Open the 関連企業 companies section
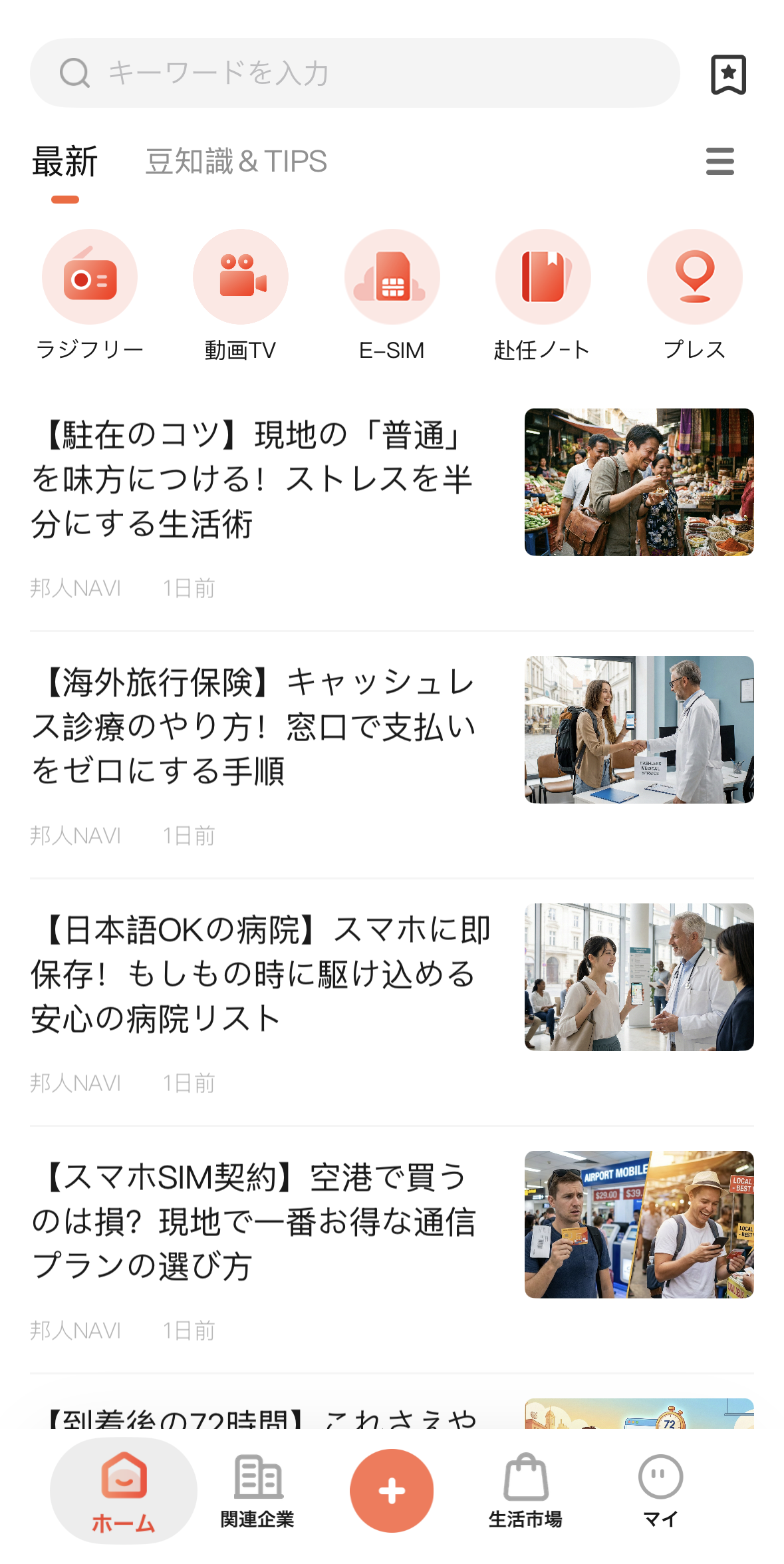The width and height of the screenshot is (784, 1564). [258, 1497]
